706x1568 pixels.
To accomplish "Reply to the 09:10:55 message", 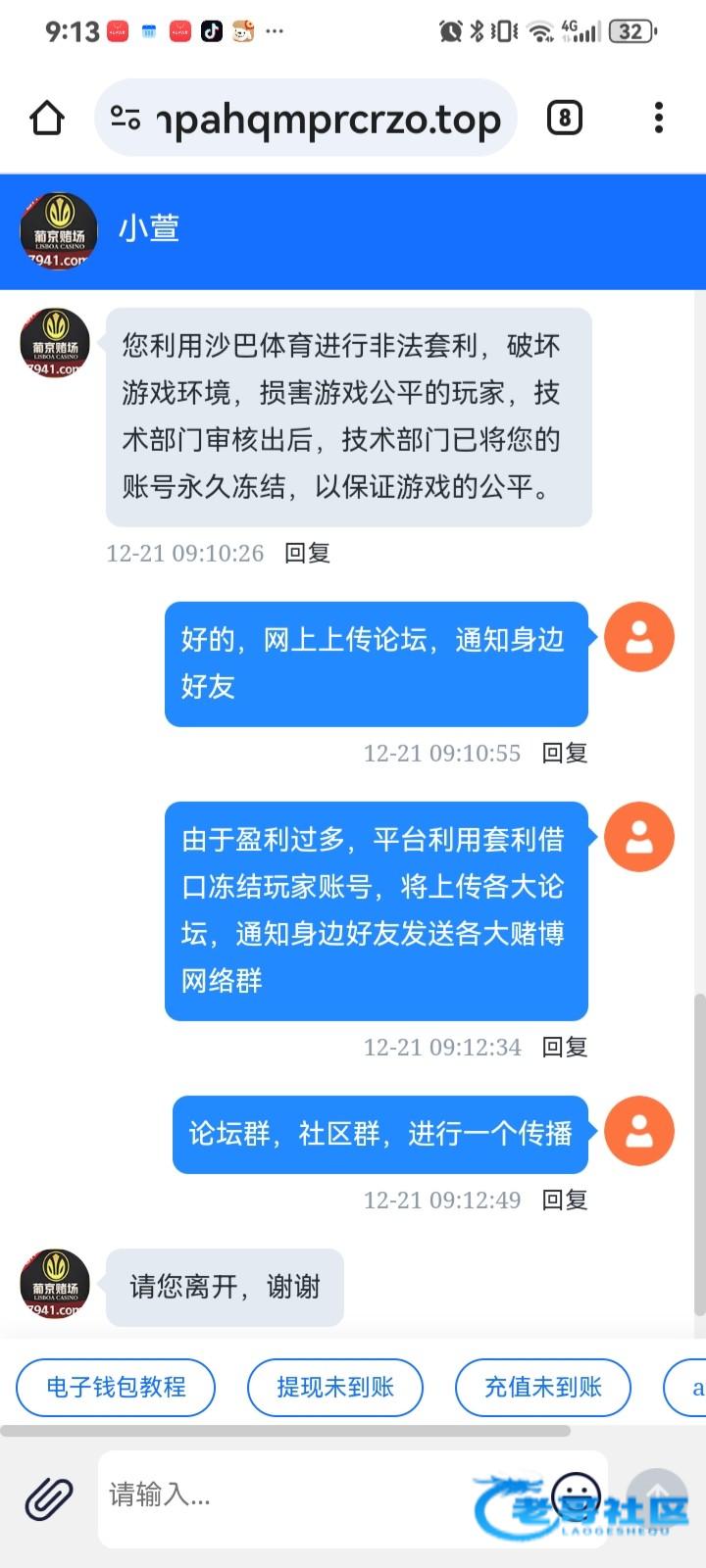I will pyautogui.click(x=565, y=753).
